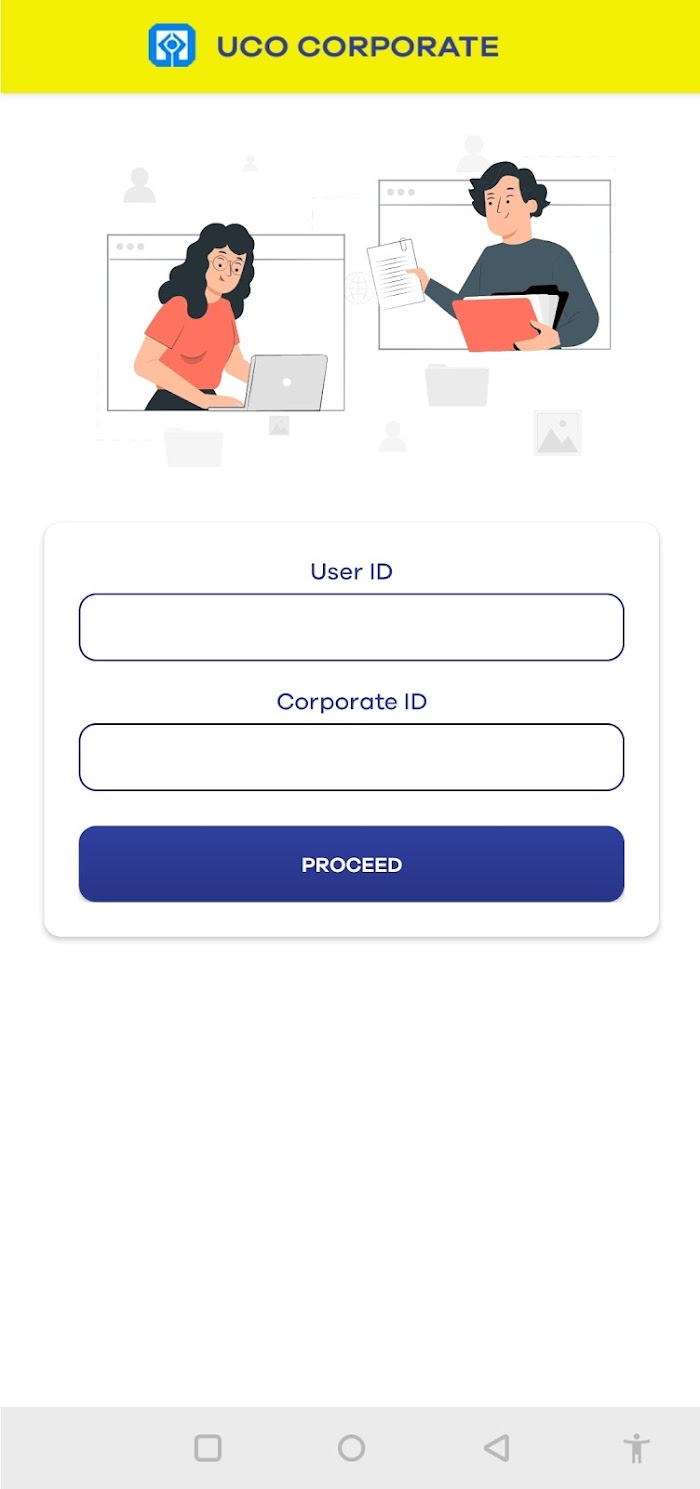Go back using the system back button

coord(496,1447)
